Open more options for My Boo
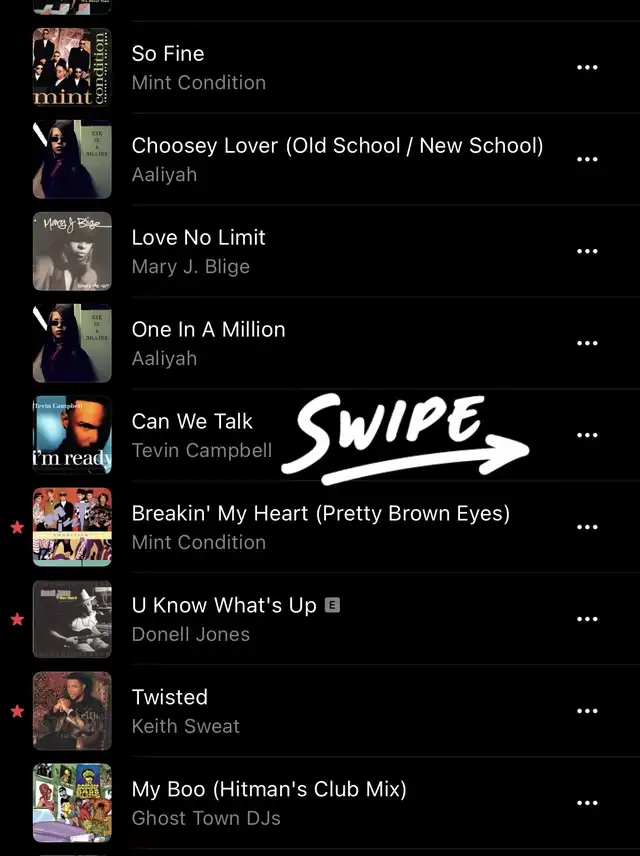640x856 pixels. (587, 803)
